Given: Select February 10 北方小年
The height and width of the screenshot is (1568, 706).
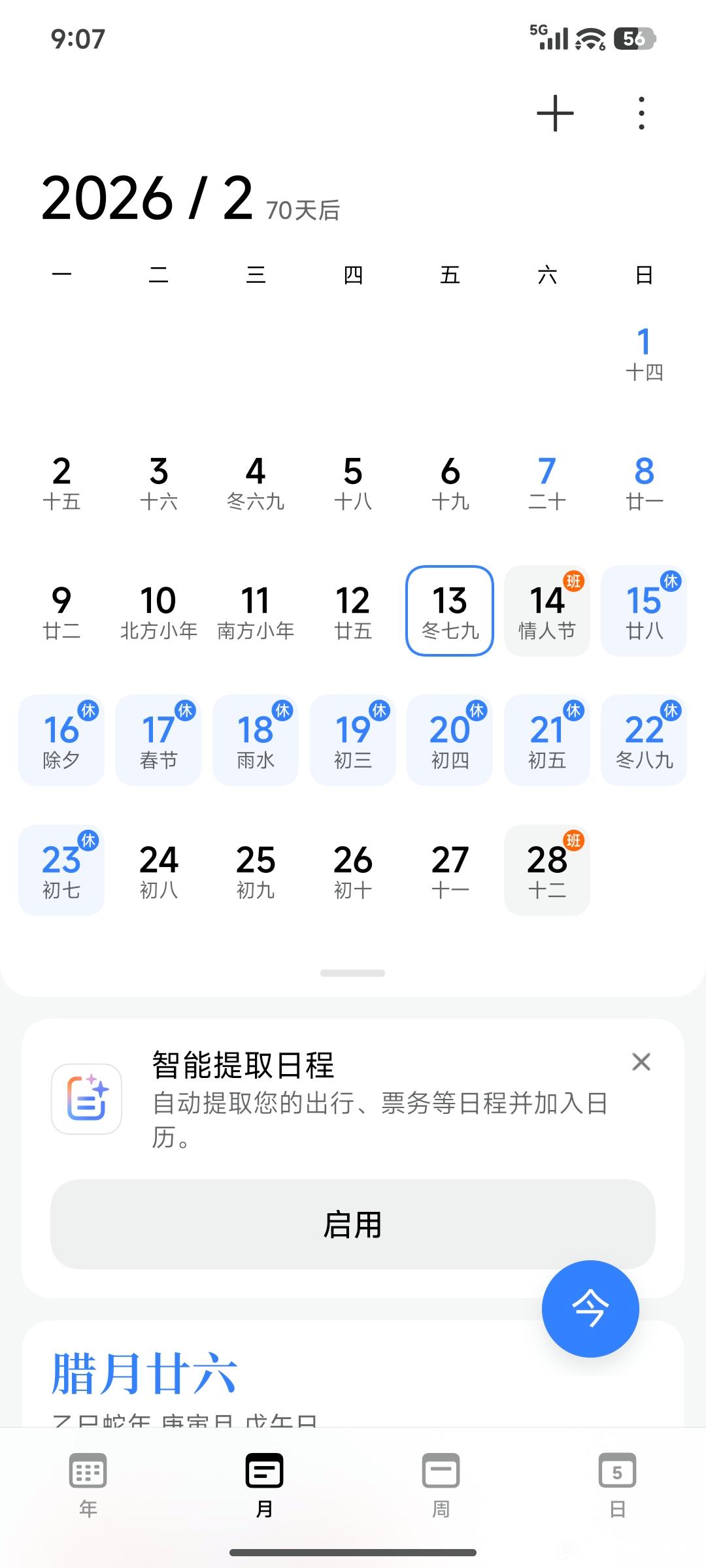Looking at the screenshot, I should (x=158, y=611).
